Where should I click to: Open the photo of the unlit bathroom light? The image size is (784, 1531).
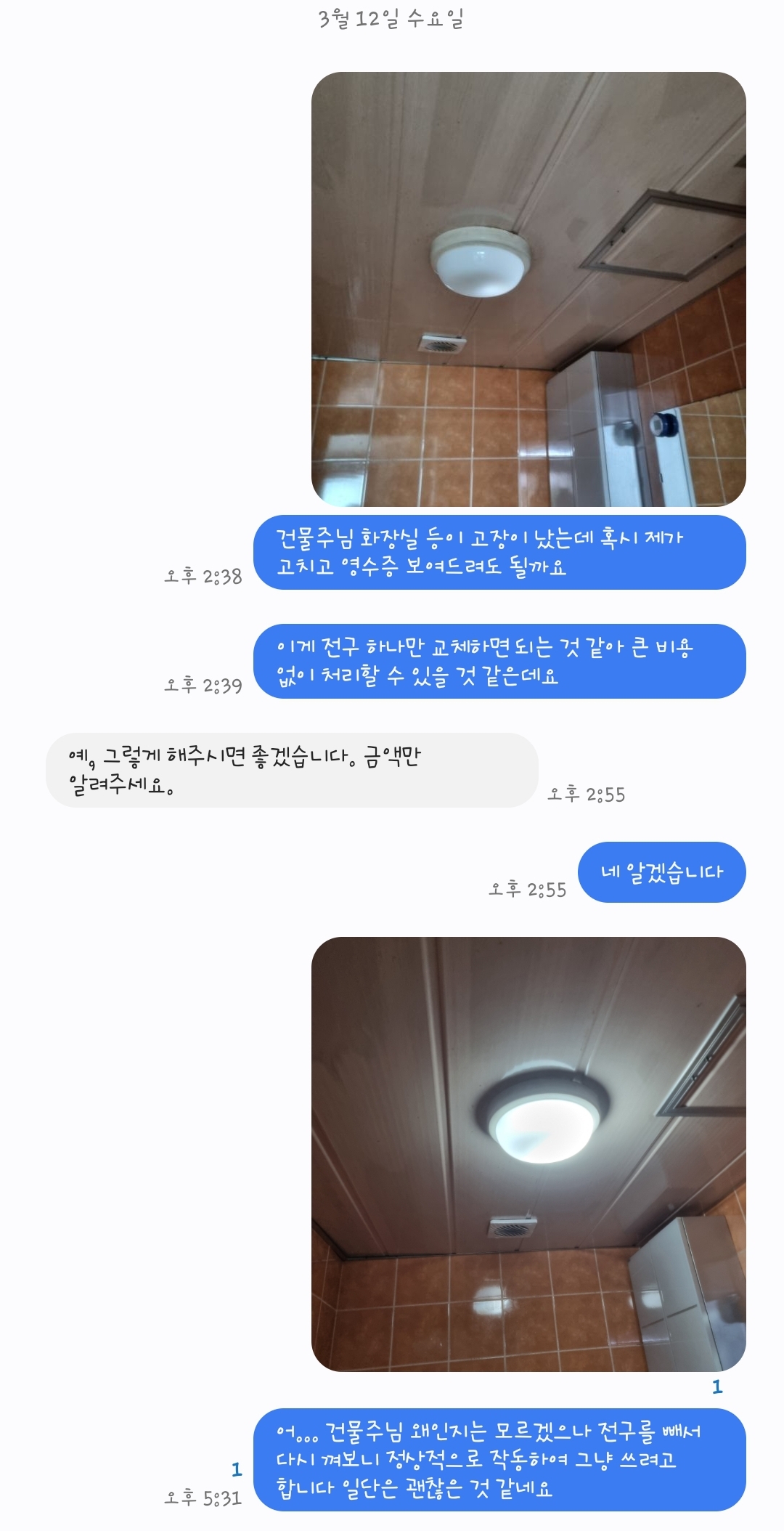(528, 289)
